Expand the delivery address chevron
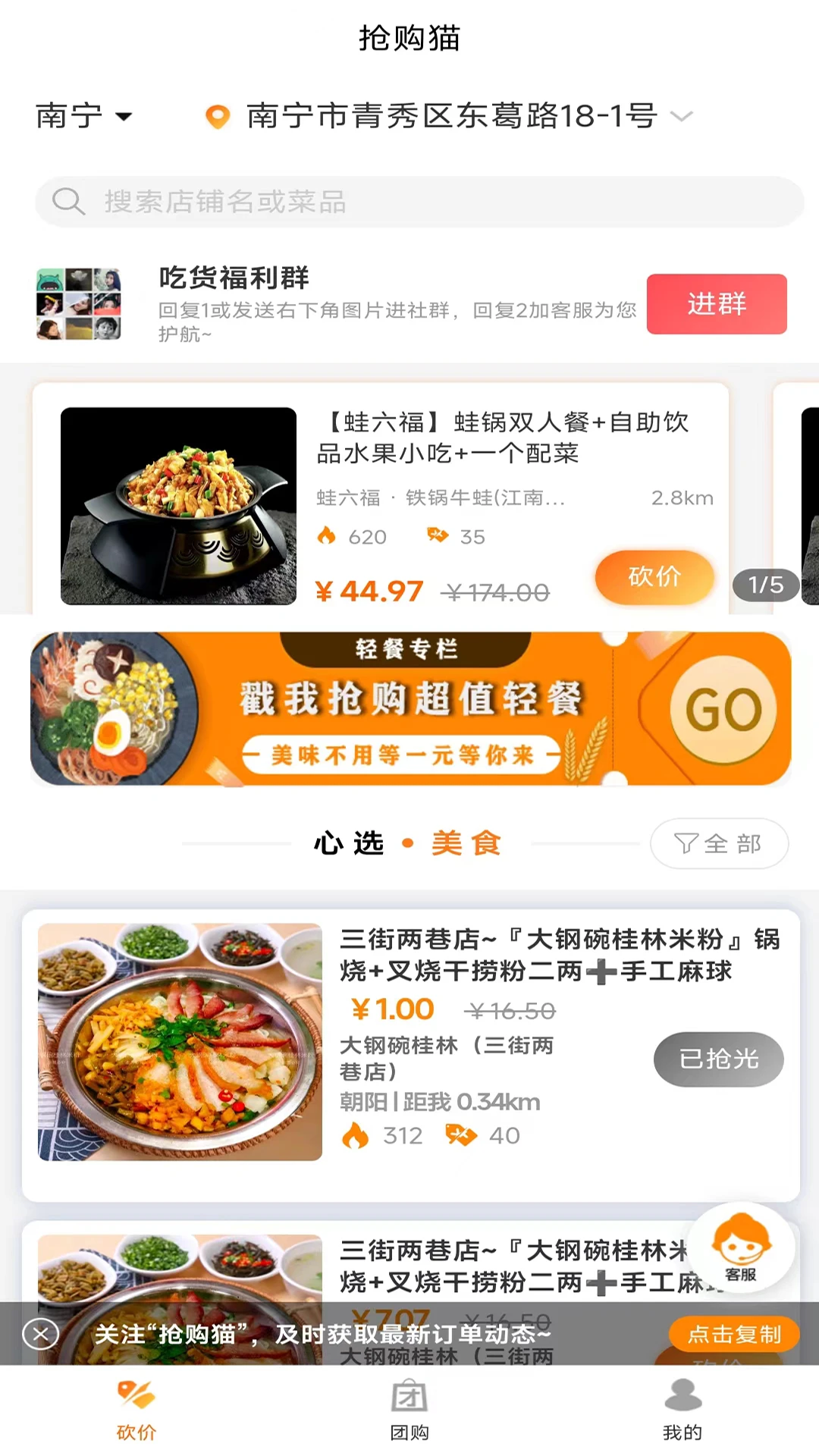The height and width of the screenshot is (1456, 819). click(x=681, y=117)
